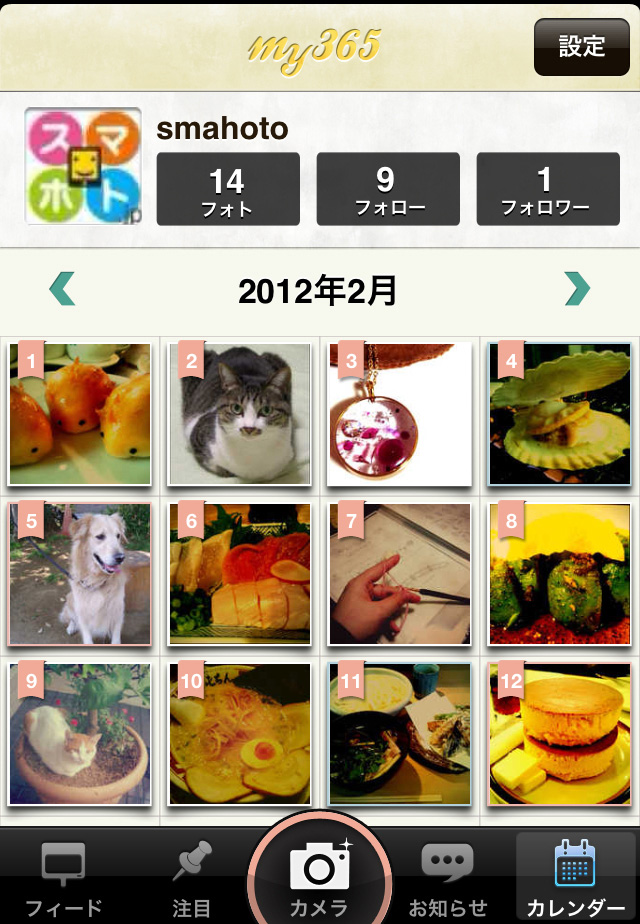Image resolution: width=640 pixels, height=924 pixels.
Task: Show the 9 フォロー list
Action: coord(388,190)
